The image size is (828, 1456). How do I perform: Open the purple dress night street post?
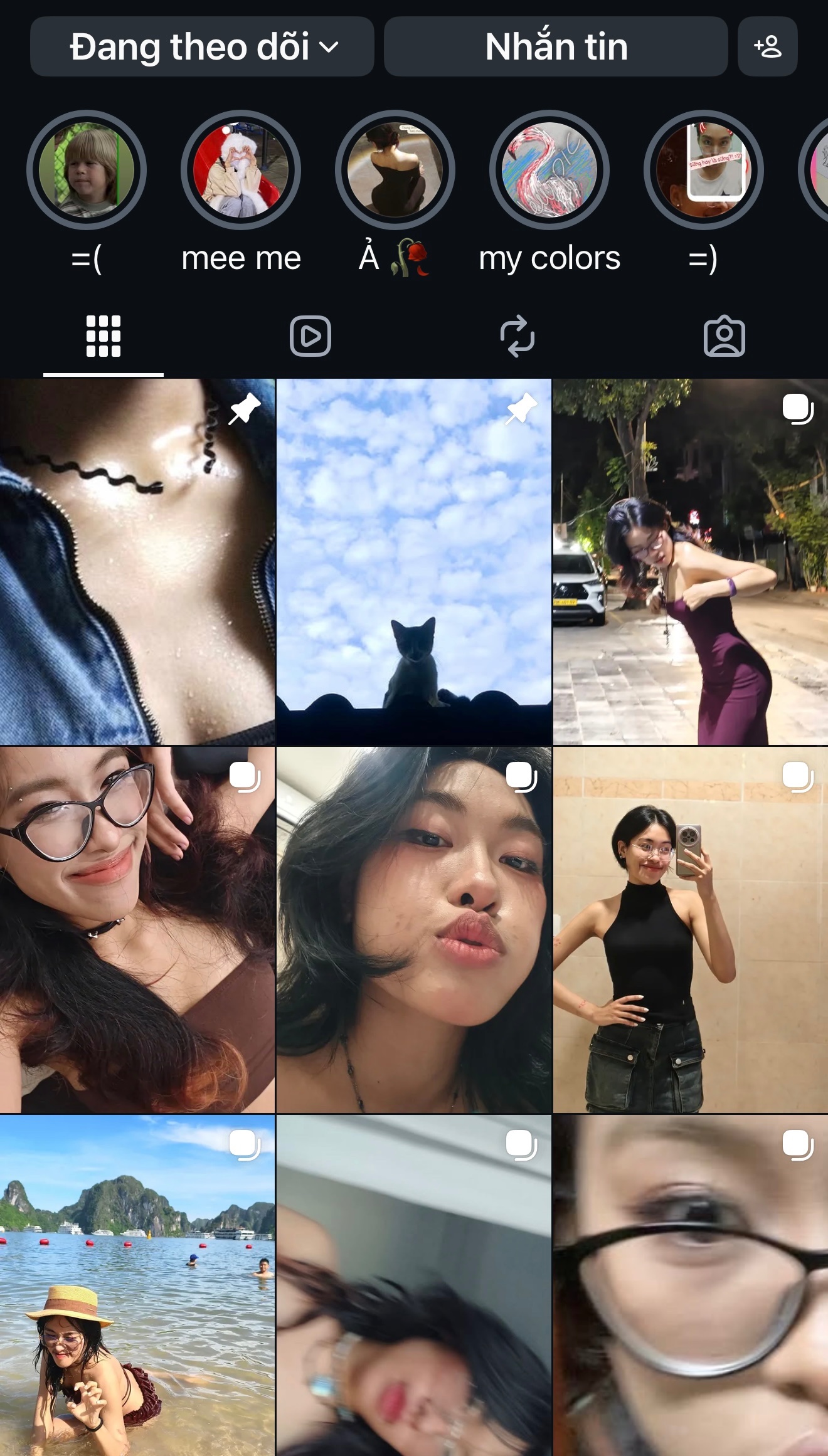691,562
